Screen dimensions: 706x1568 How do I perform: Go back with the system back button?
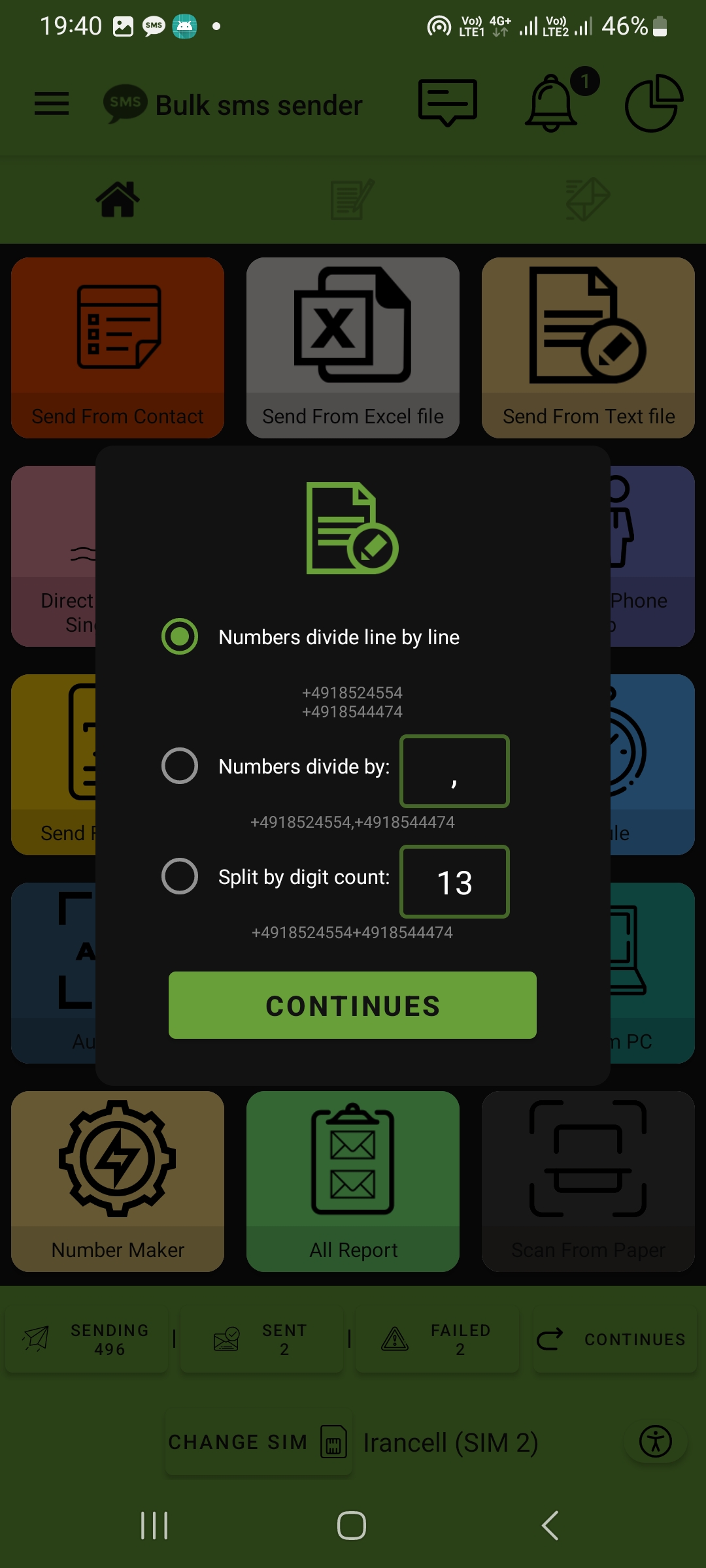pos(550,1526)
